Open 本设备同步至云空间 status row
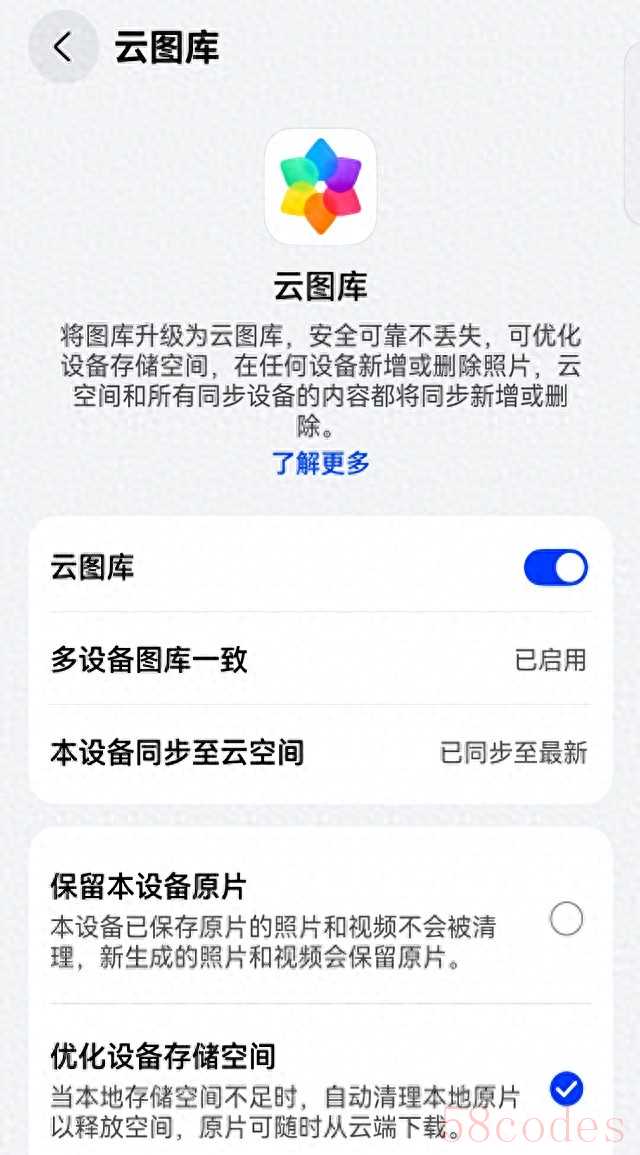The height and width of the screenshot is (1155, 640). (319, 752)
